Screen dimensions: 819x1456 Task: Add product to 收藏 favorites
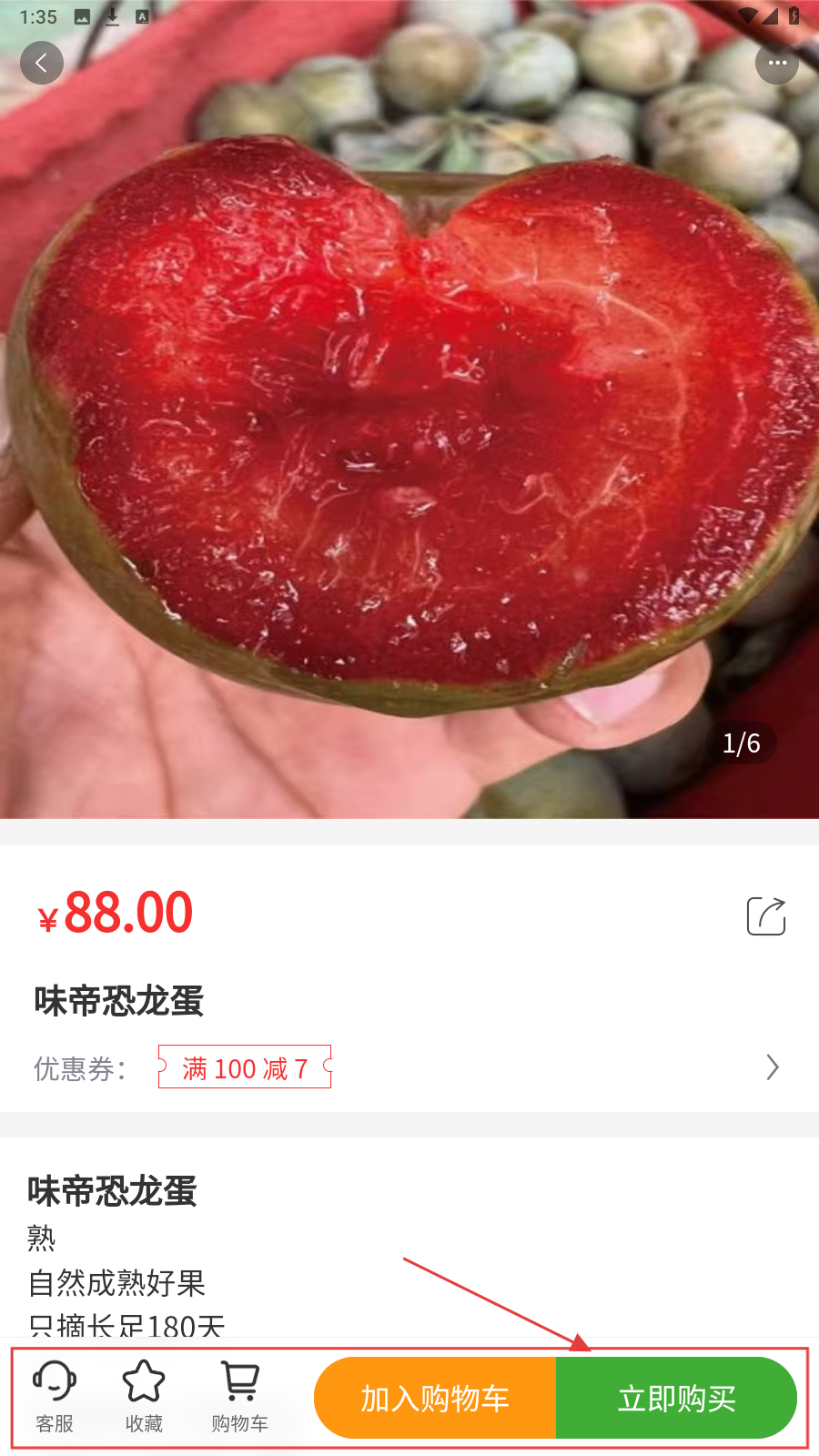coord(144,1397)
